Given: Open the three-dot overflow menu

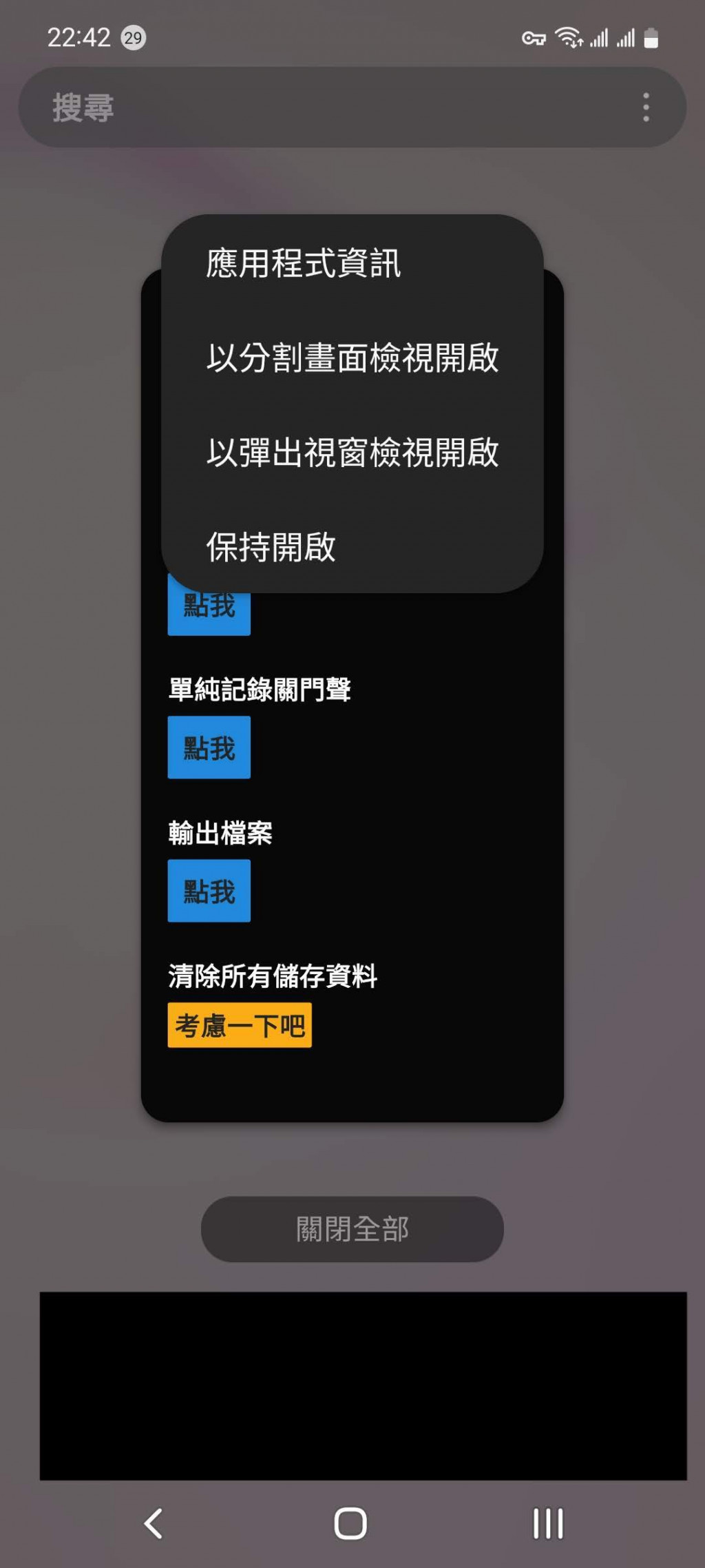Looking at the screenshot, I should tap(645, 107).
